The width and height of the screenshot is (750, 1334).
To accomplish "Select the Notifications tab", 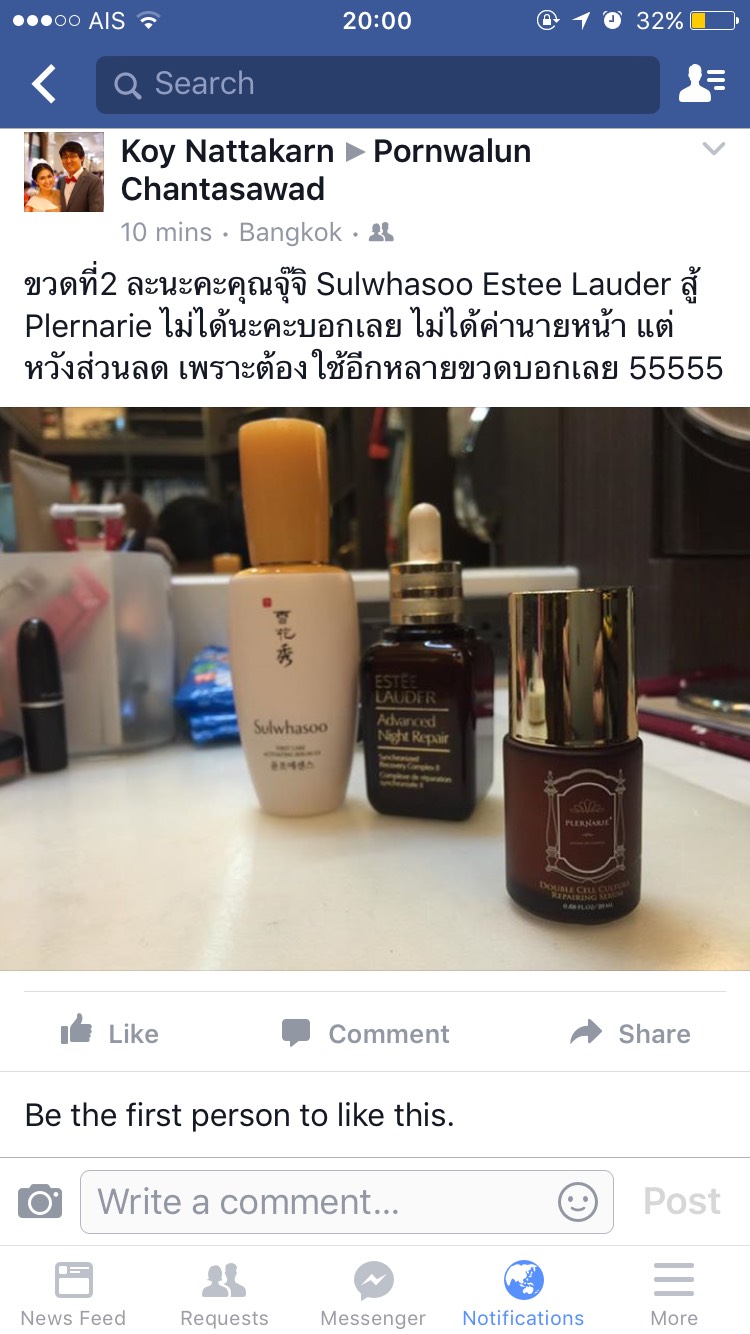I will click(x=523, y=1294).
